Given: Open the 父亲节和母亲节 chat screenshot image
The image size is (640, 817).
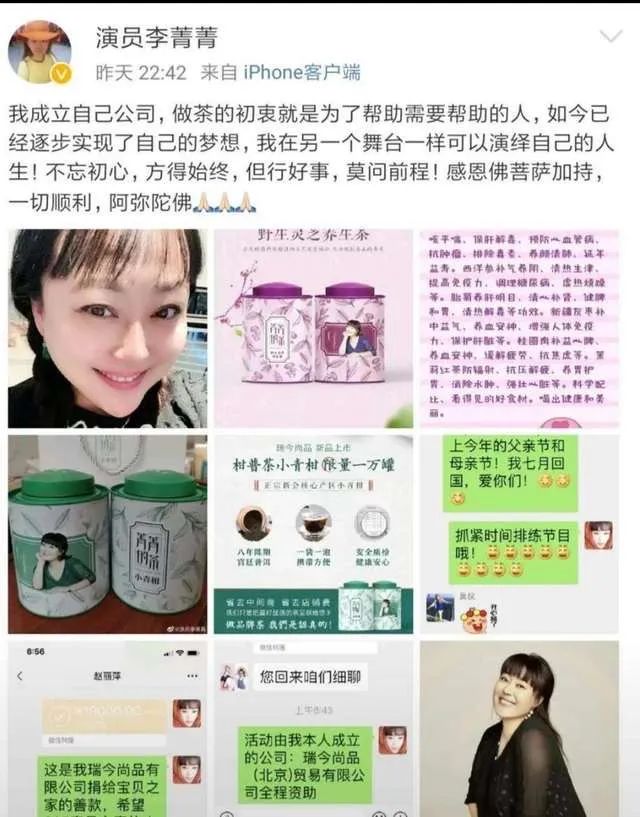Looking at the screenshot, I should [x=518, y=533].
